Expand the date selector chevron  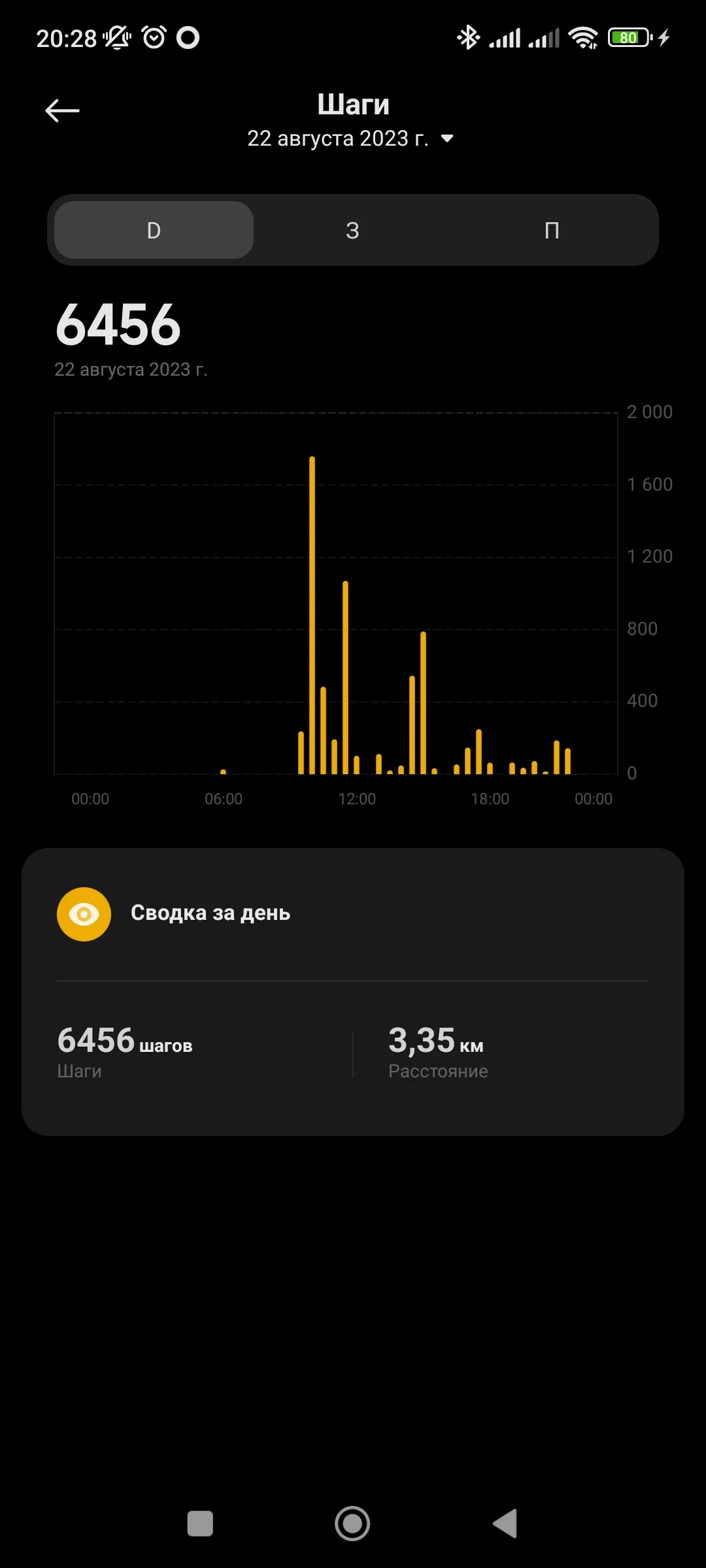coord(446,139)
